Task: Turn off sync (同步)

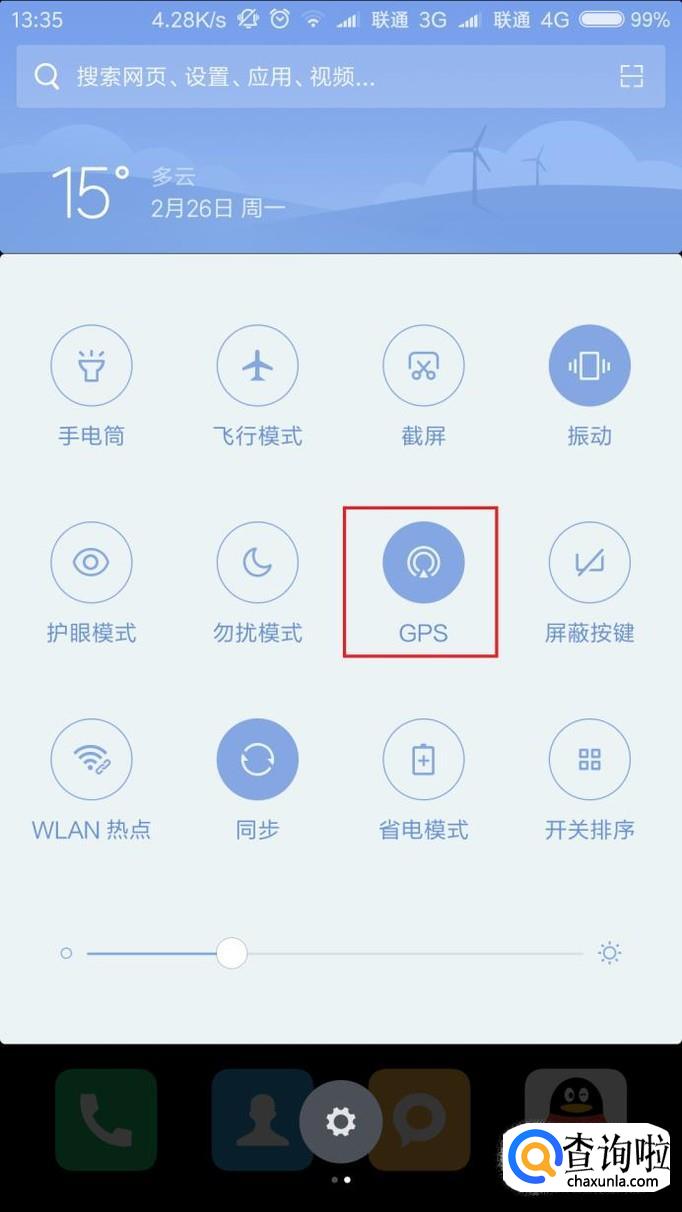Action: pyautogui.click(x=257, y=760)
